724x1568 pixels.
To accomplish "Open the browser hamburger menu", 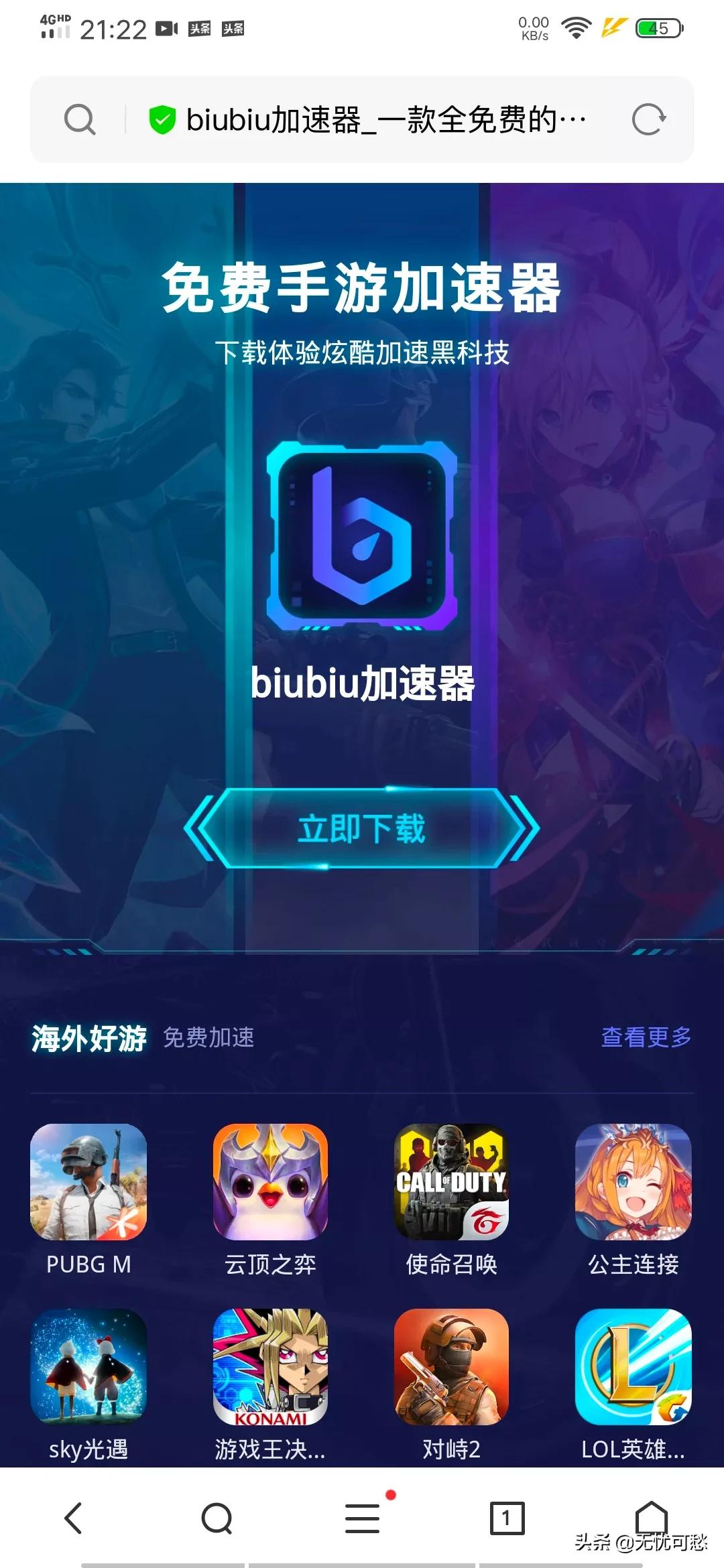I will [362, 1518].
